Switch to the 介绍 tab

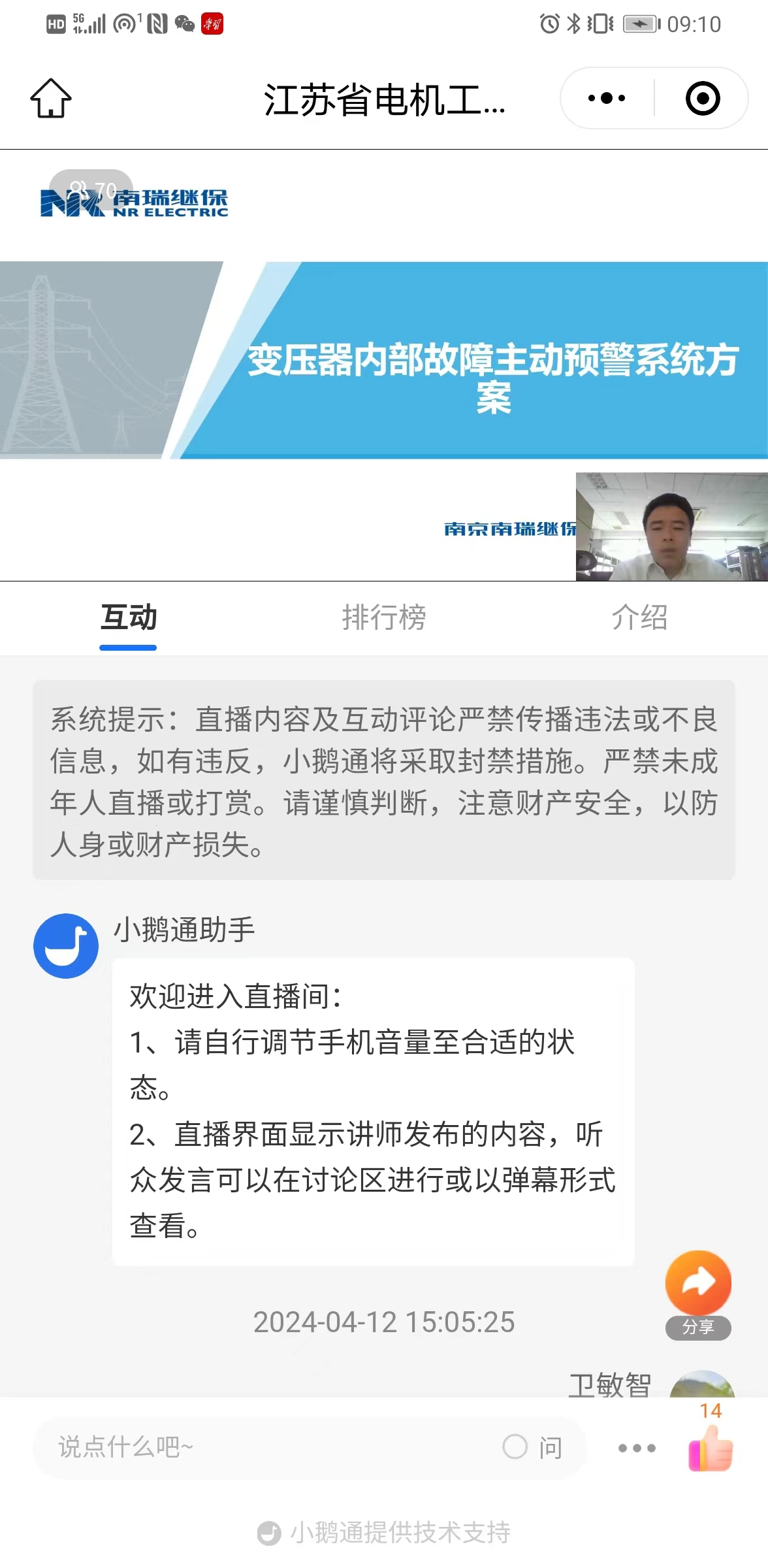tap(639, 617)
